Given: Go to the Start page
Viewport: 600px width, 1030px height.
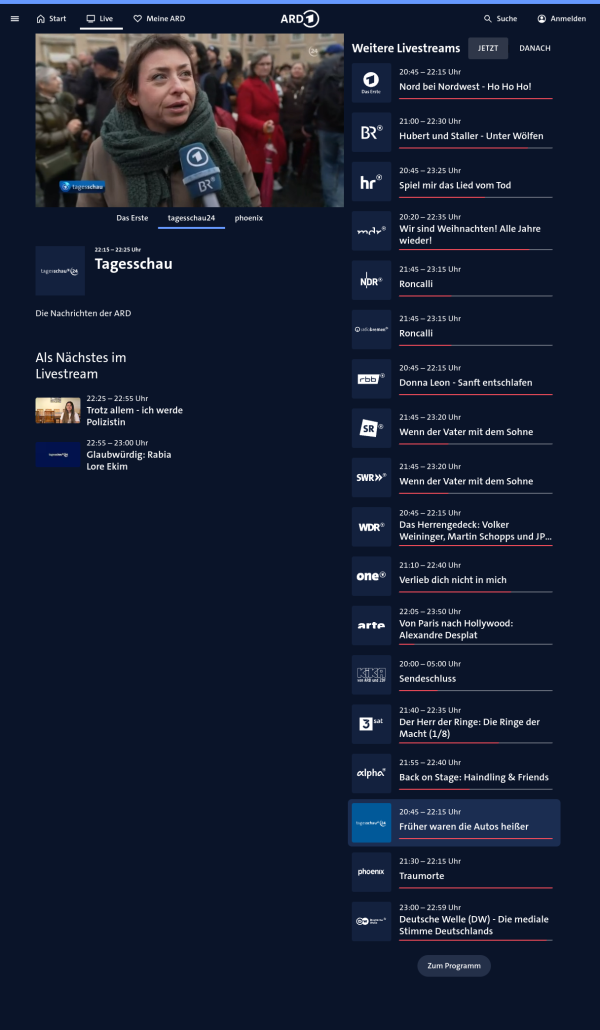Looking at the screenshot, I should coord(51,18).
